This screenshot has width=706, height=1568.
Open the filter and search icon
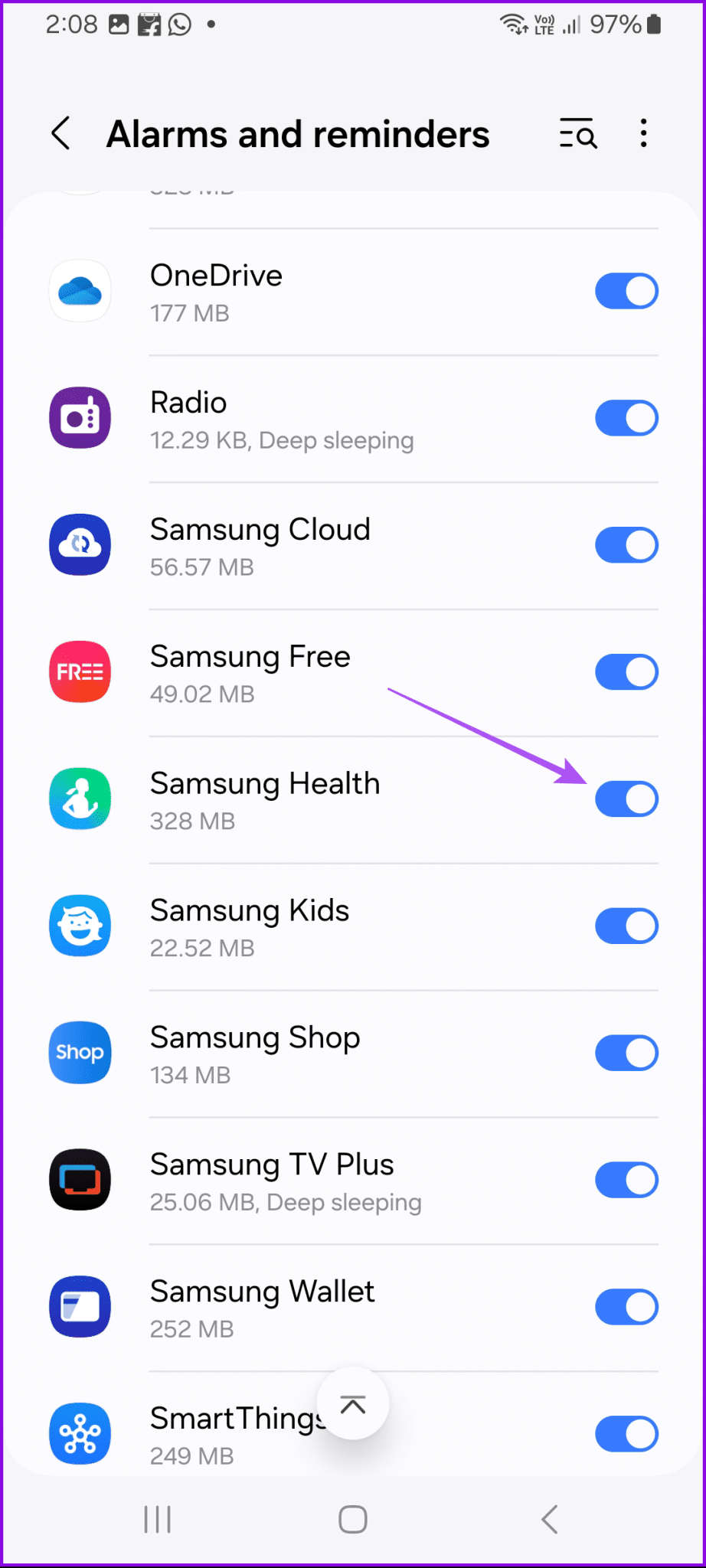click(578, 134)
